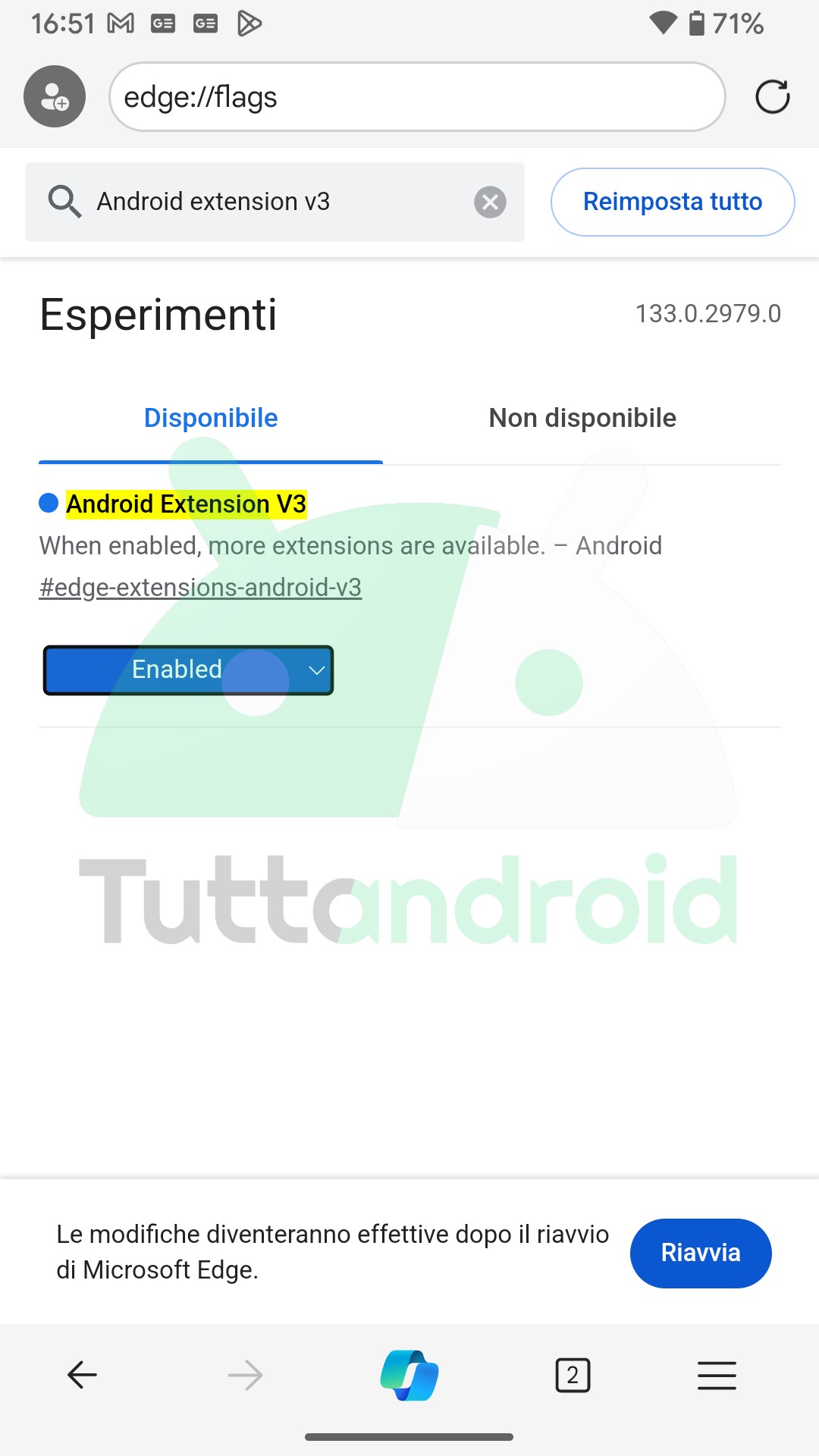Switch to the Non disponibile tab

click(582, 418)
